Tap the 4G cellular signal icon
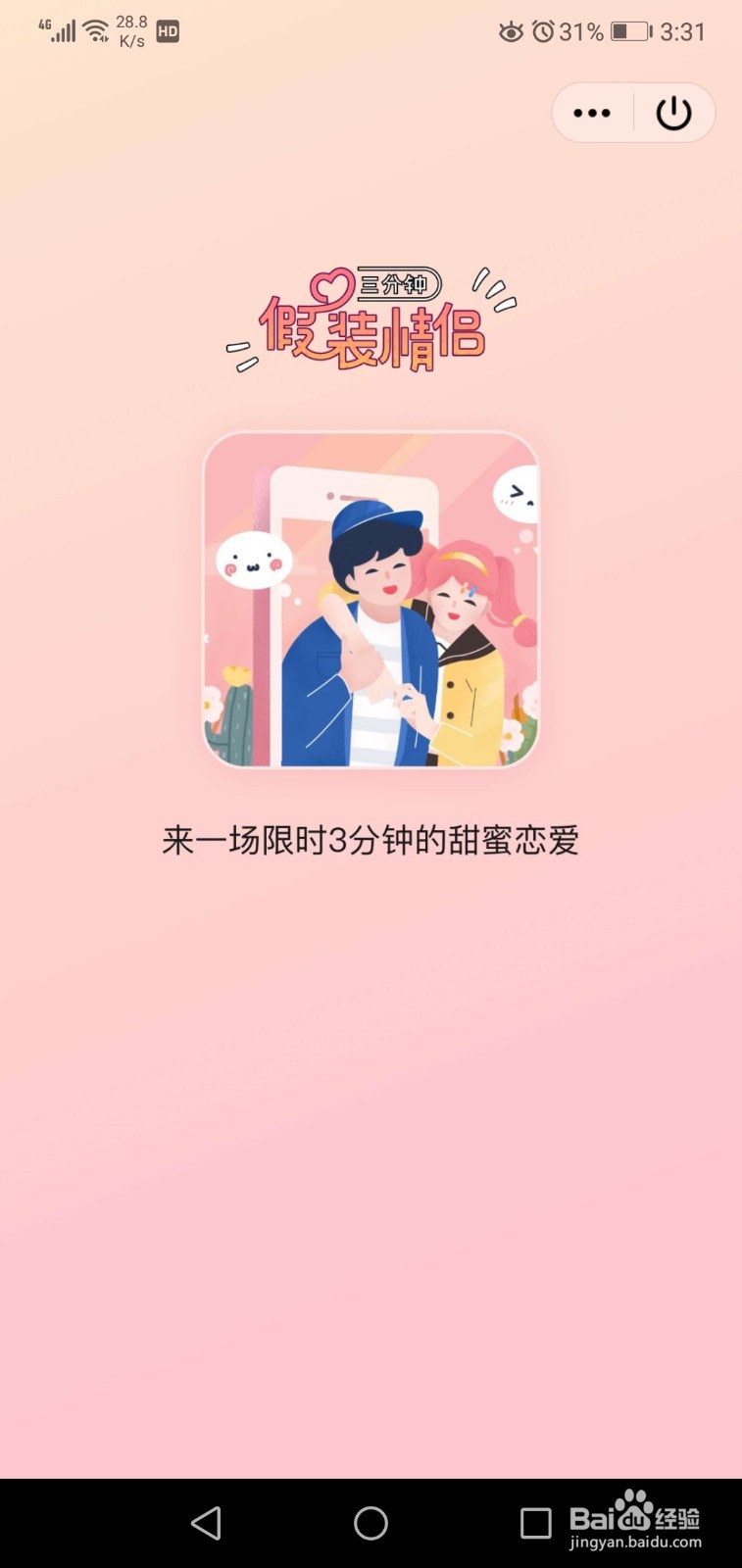Viewport: 742px width, 1568px height. point(57,29)
